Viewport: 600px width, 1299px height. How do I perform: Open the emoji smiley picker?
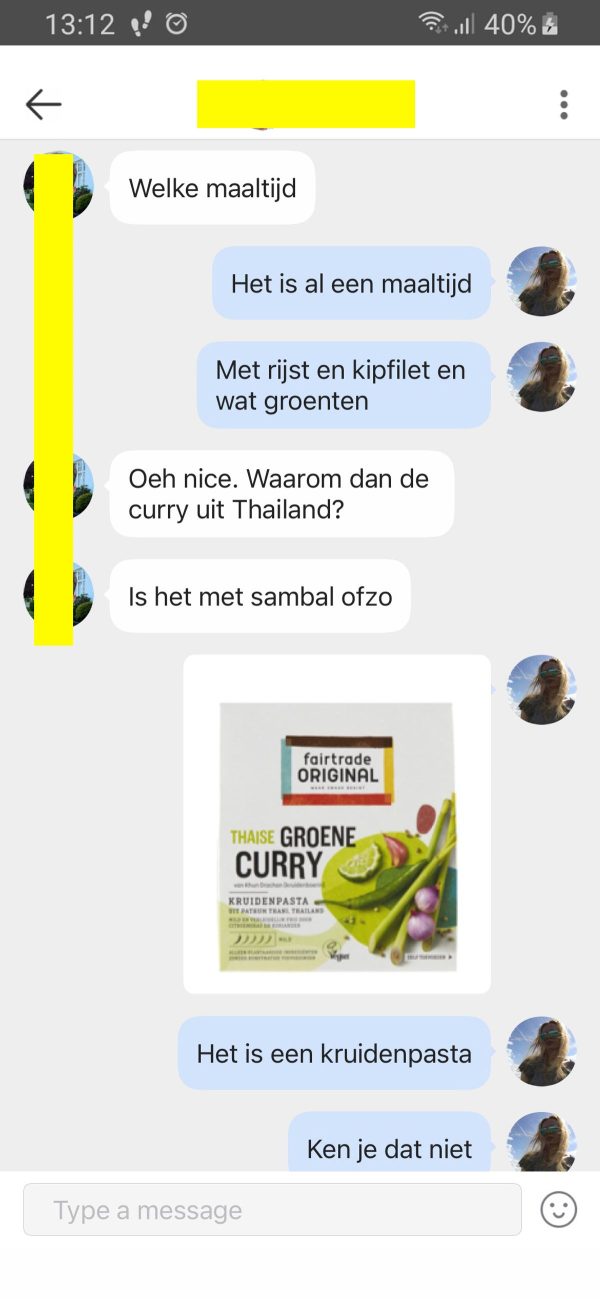(559, 1210)
